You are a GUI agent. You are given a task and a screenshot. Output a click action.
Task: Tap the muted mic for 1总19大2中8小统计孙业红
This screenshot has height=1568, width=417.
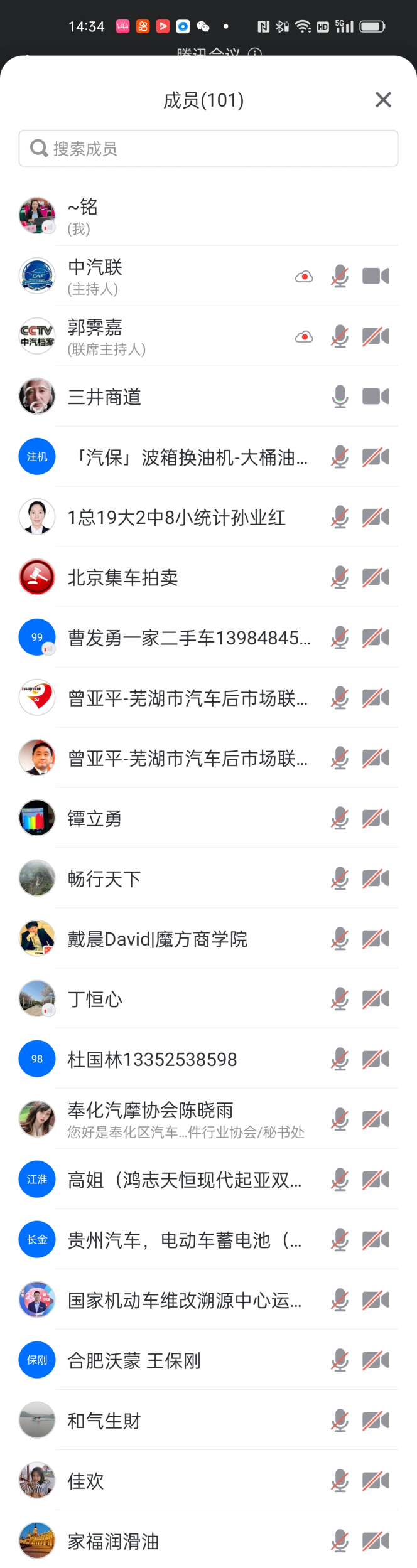(x=340, y=517)
